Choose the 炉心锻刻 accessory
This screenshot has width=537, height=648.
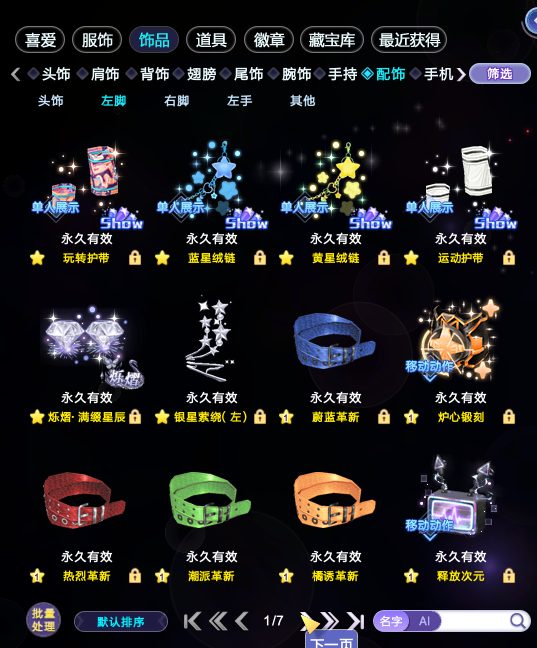coord(460,360)
